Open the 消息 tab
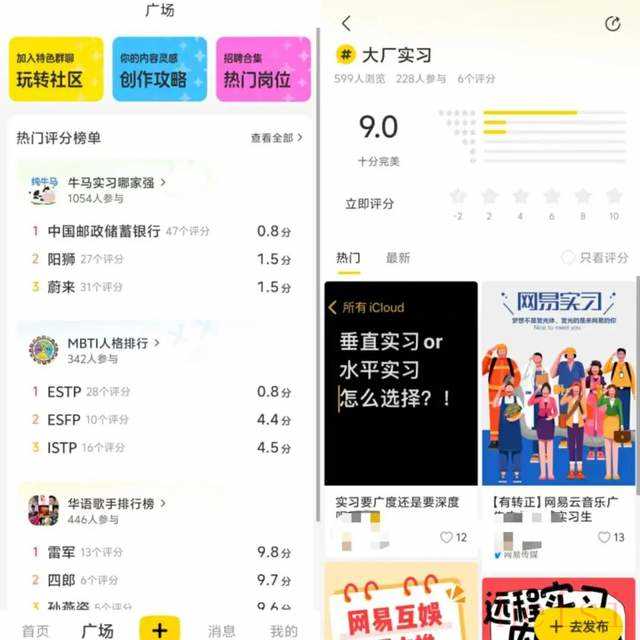This screenshot has width=640, height=640. (x=222, y=630)
